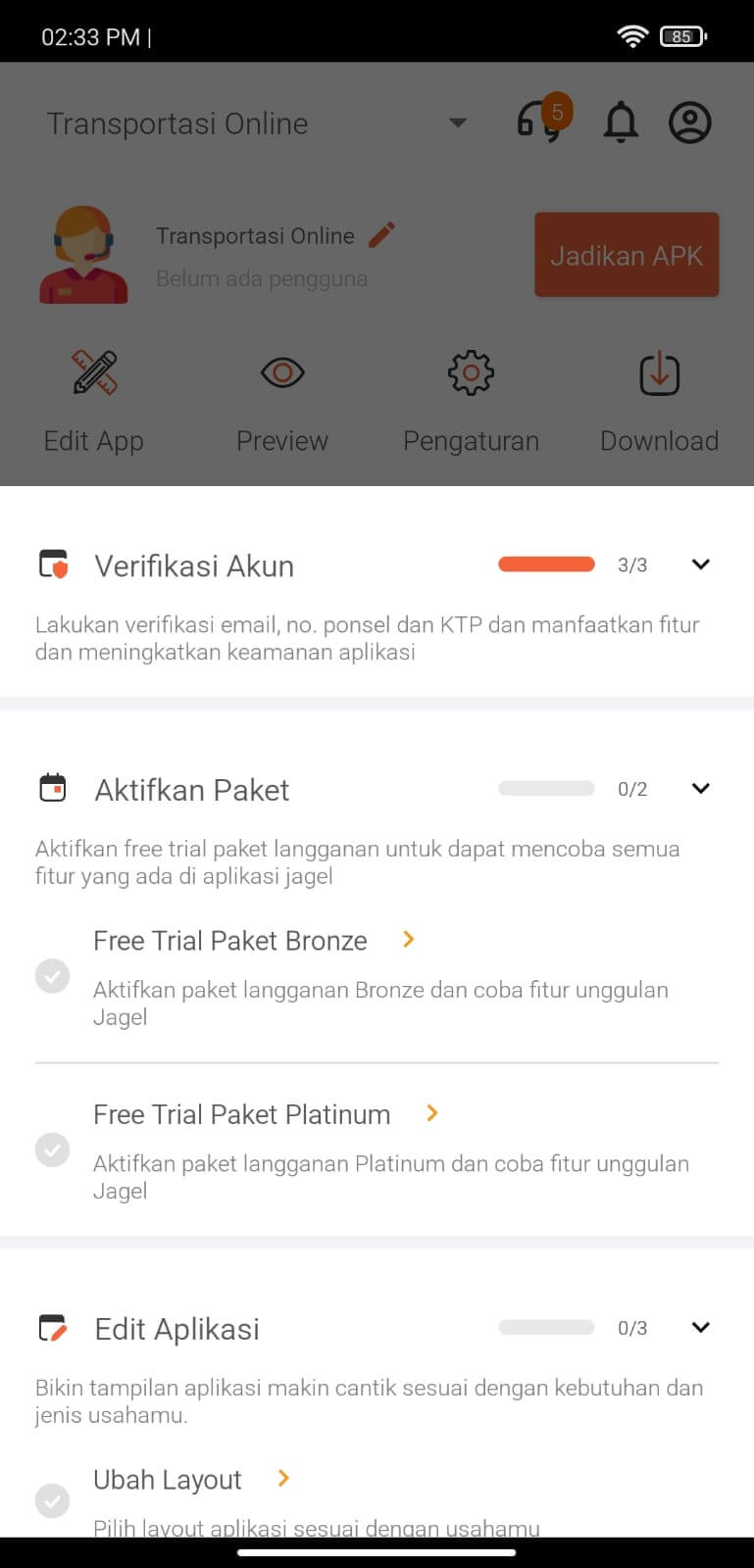The image size is (754, 1568).
Task: Select Free Trial Paket Bronze arrow link
Action: pyautogui.click(x=407, y=939)
